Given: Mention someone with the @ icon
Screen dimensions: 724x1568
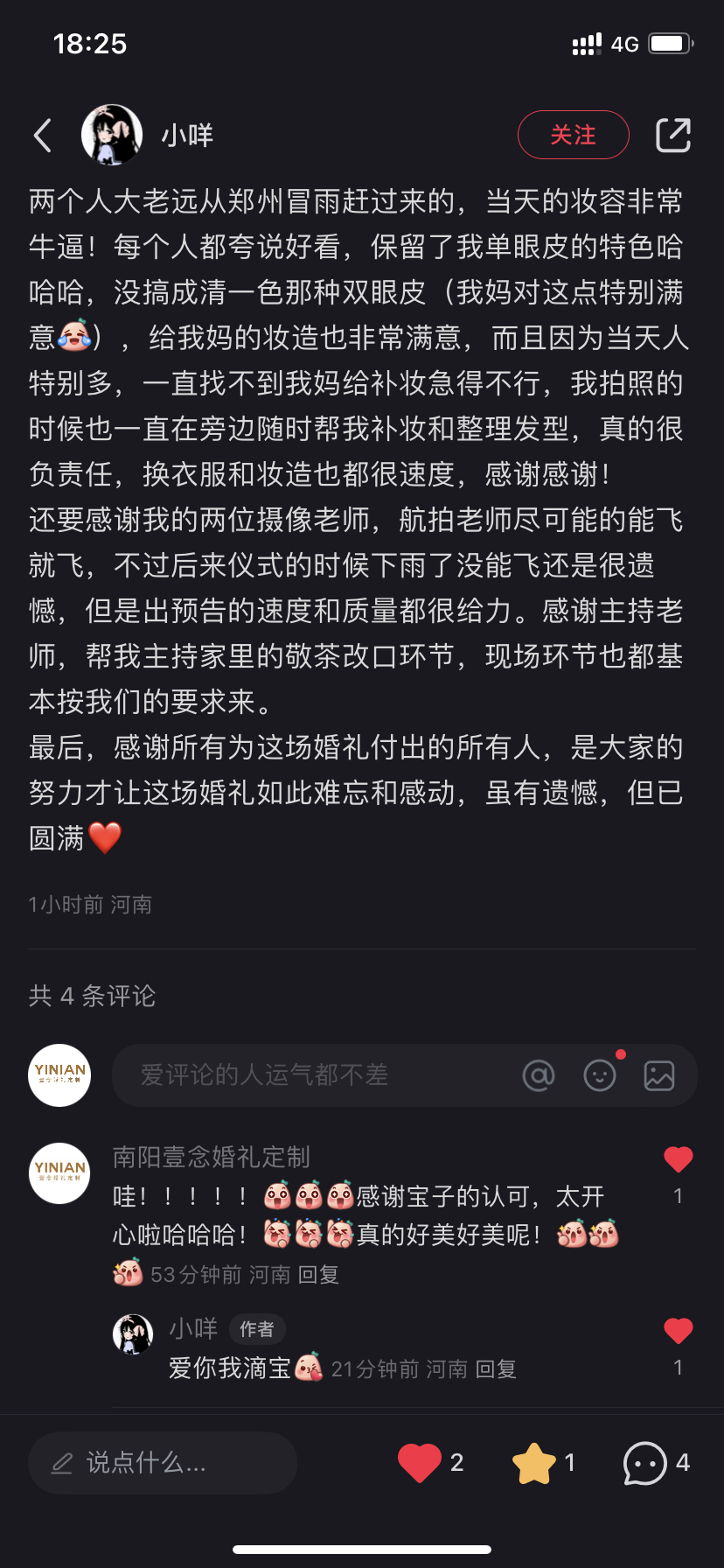Looking at the screenshot, I should [x=539, y=1075].
